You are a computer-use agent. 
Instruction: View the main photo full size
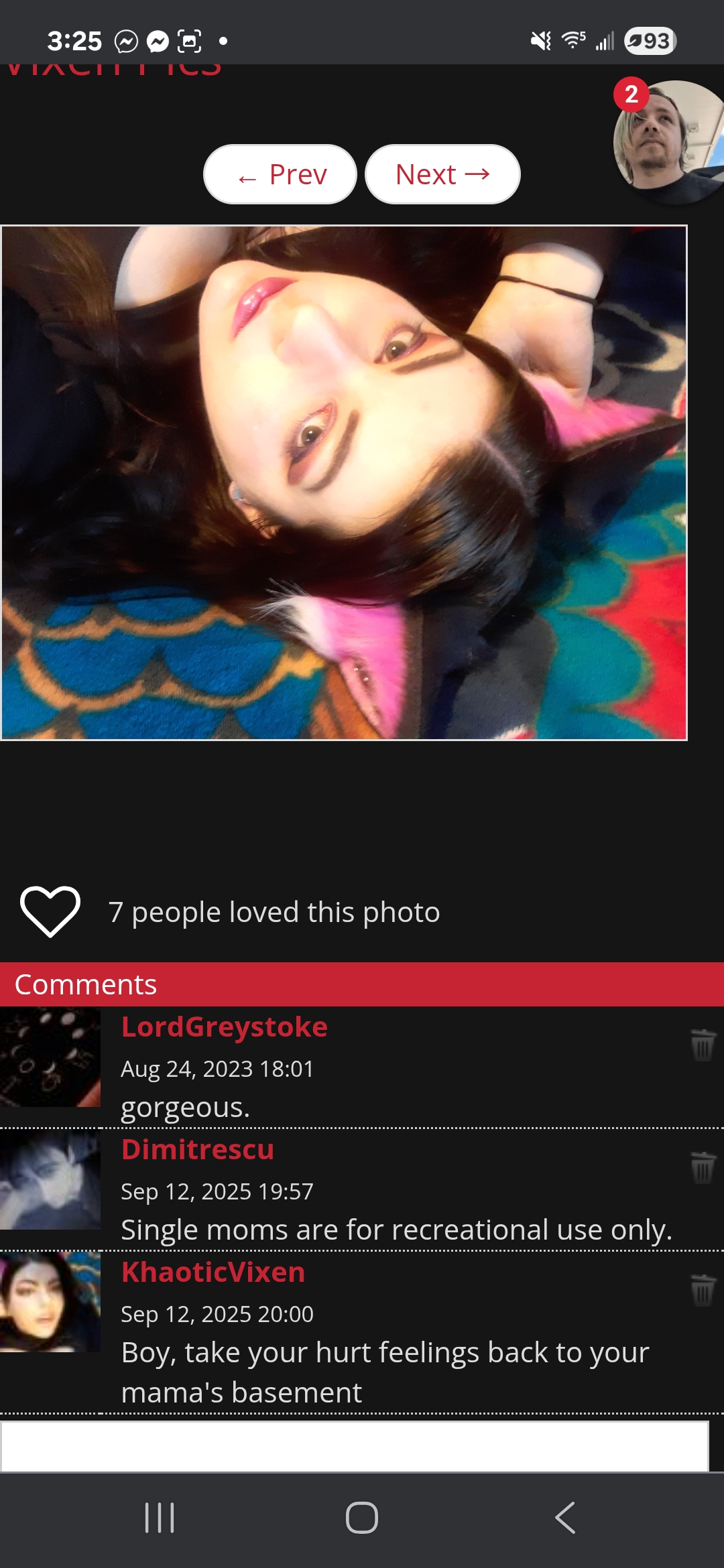coord(344,482)
